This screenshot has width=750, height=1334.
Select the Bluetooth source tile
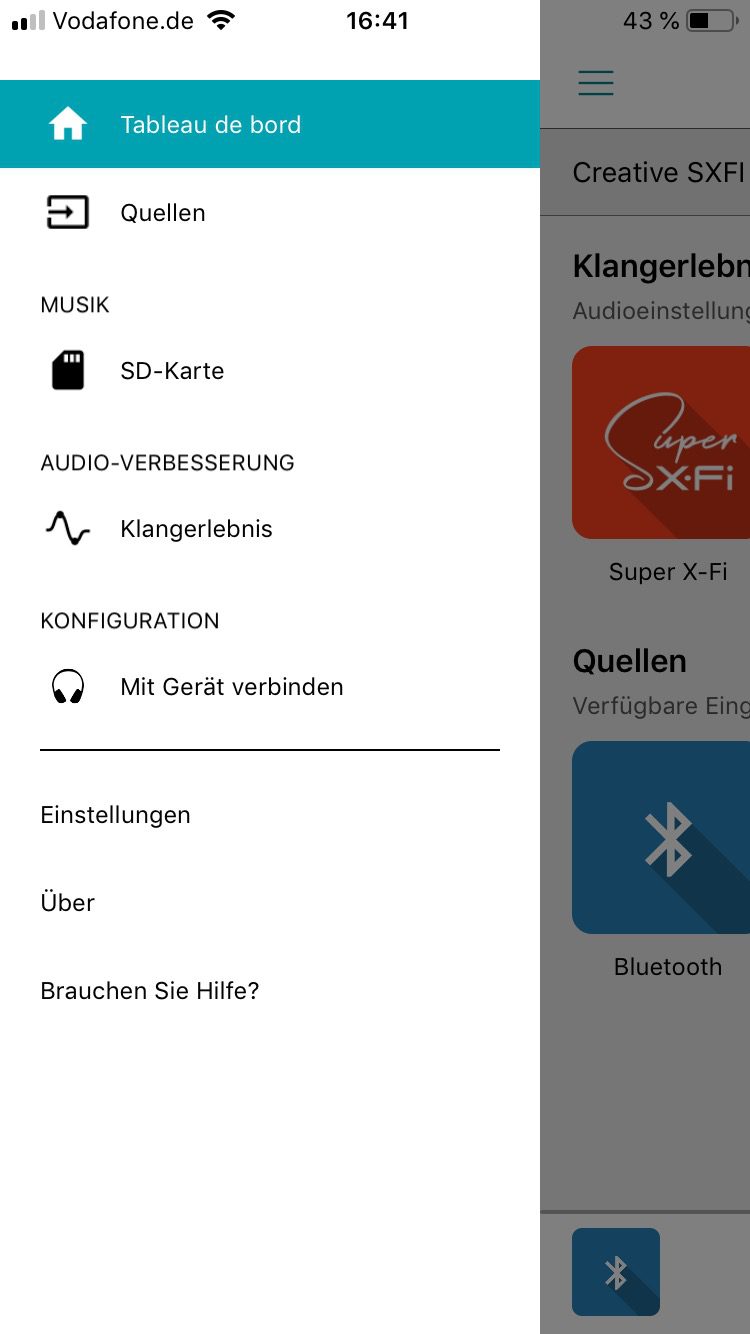665,838
